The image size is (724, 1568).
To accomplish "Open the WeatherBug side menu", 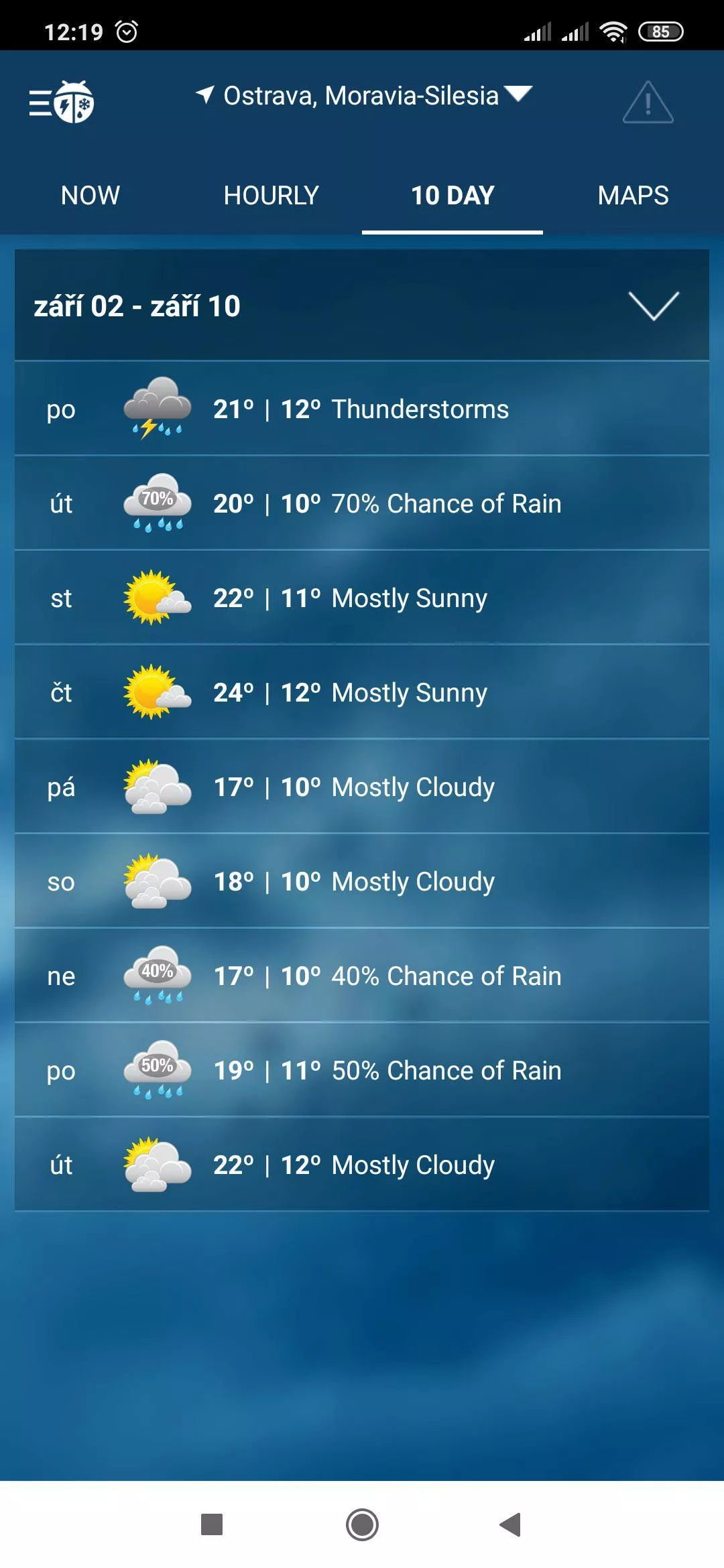I will [61, 102].
